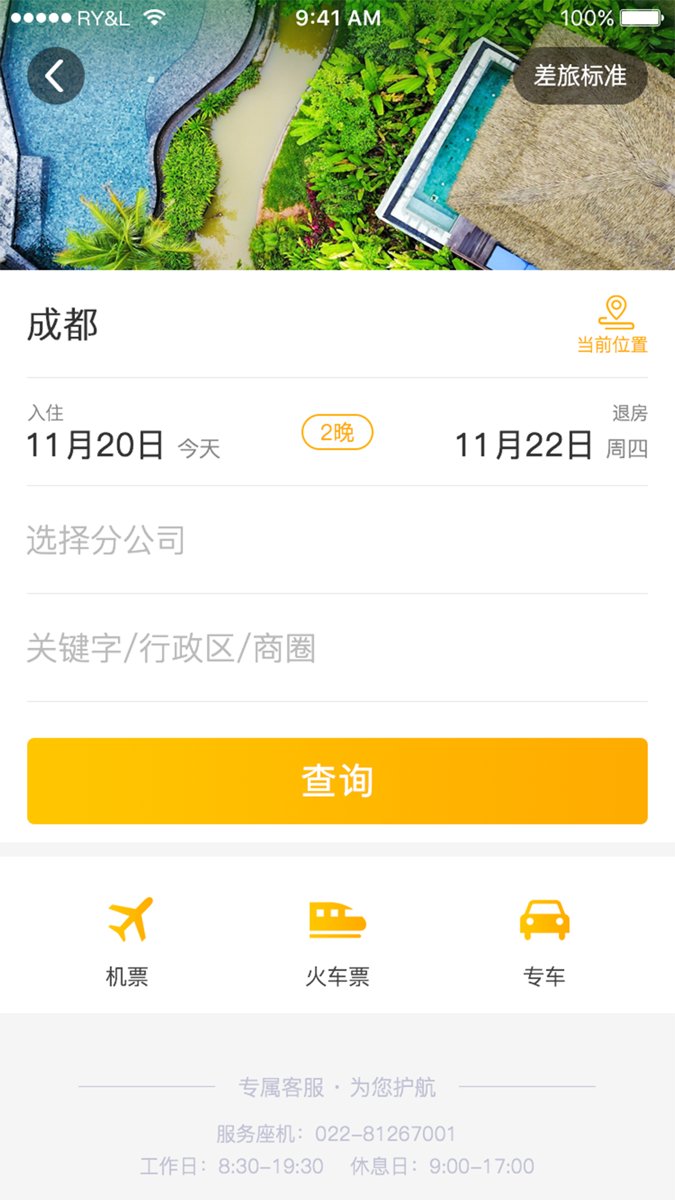
Task: Go back using the arrow icon
Action: [x=55, y=76]
